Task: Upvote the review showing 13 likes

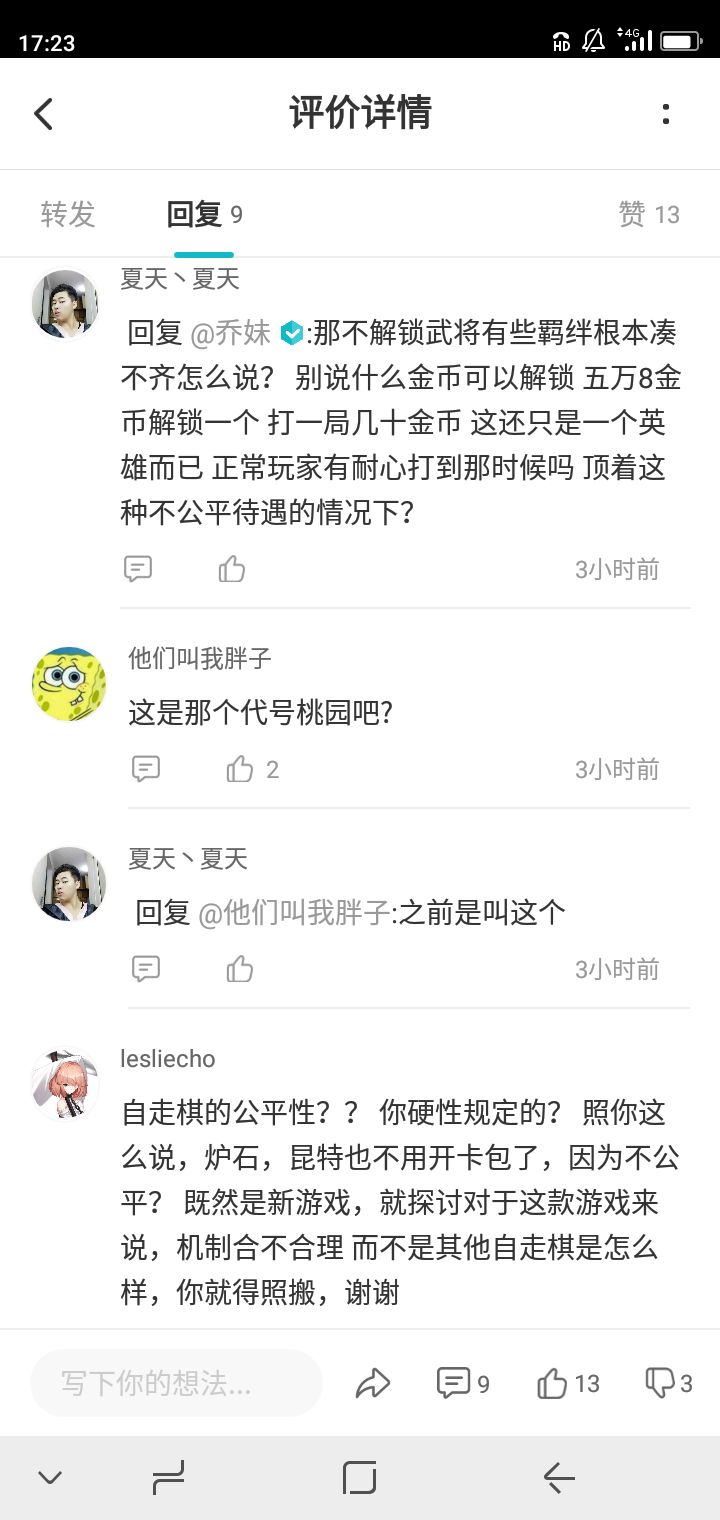Action: pyautogui.click(x=568, y=1384)
